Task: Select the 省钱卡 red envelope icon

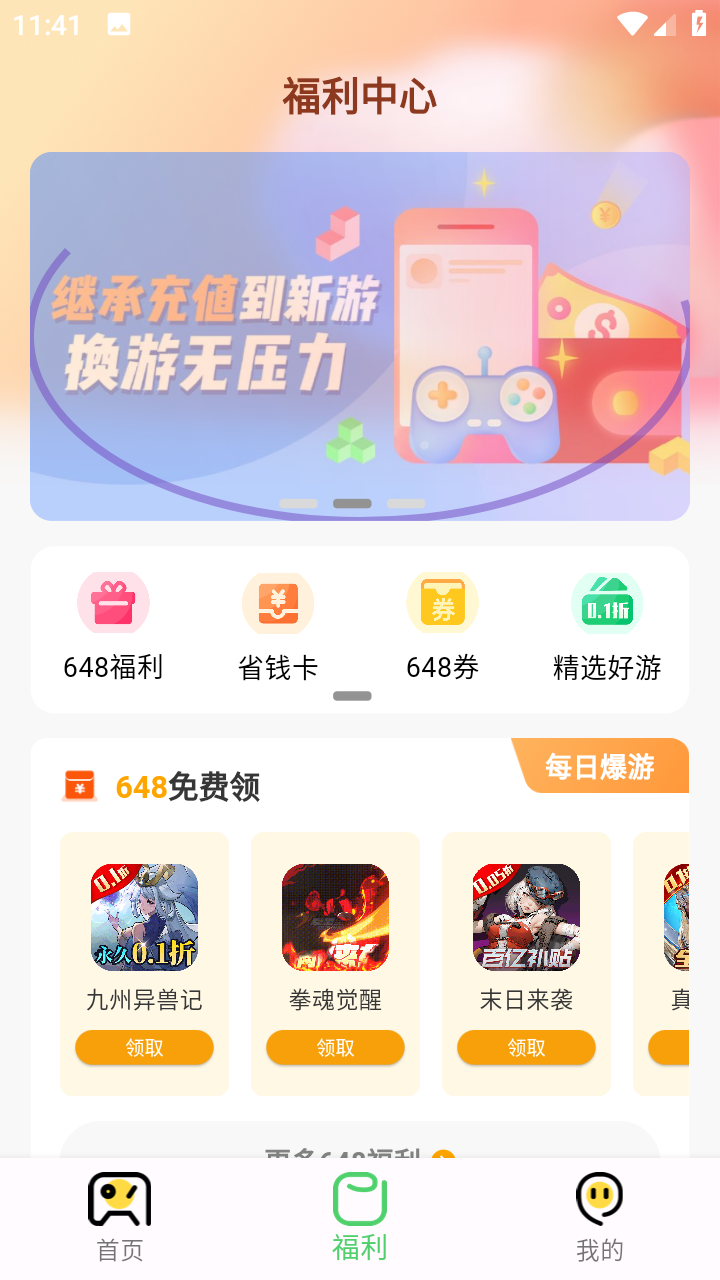Action: (x=278, y=603)
